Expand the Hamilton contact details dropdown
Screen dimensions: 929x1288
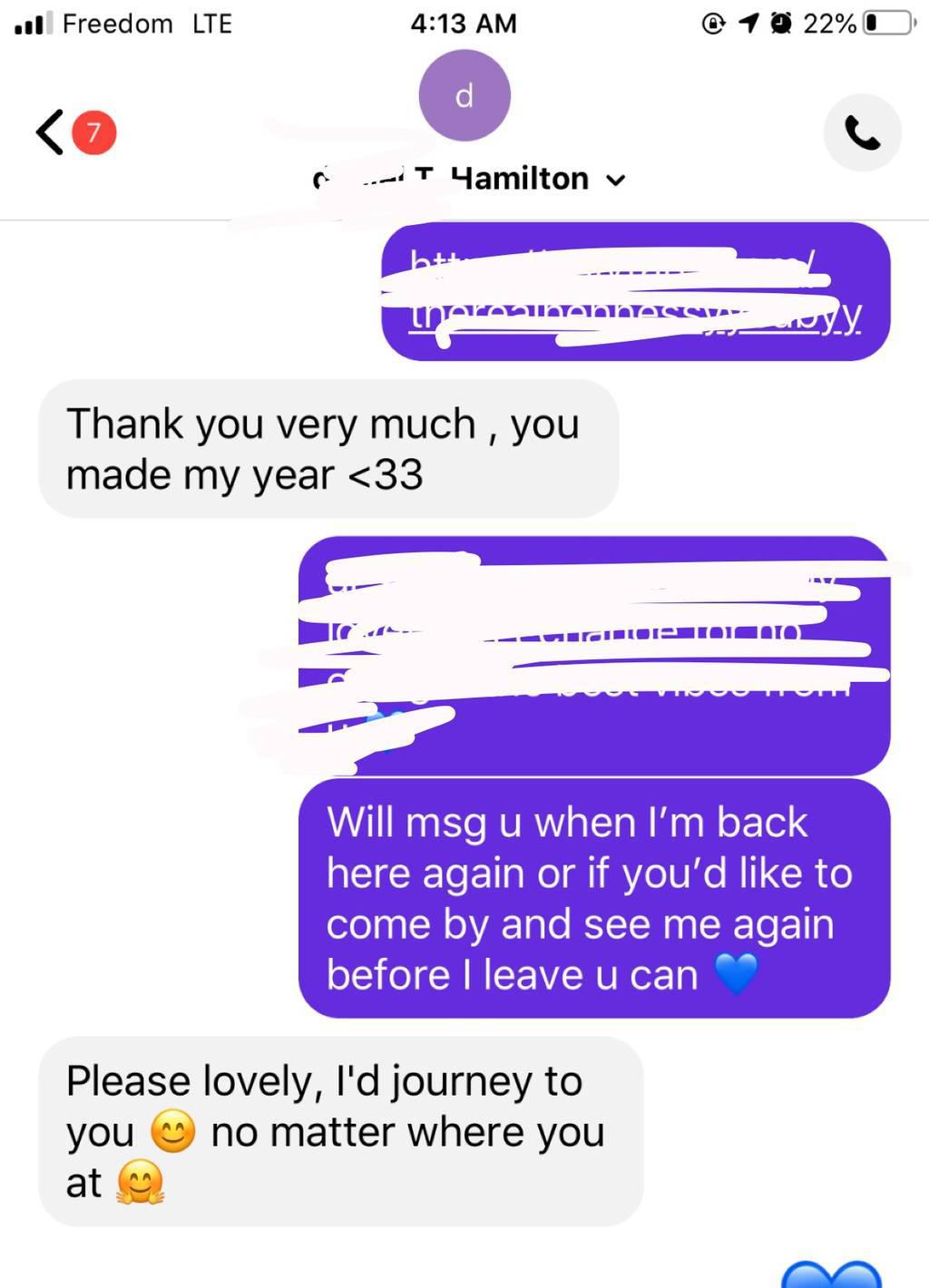click(615, 180)
